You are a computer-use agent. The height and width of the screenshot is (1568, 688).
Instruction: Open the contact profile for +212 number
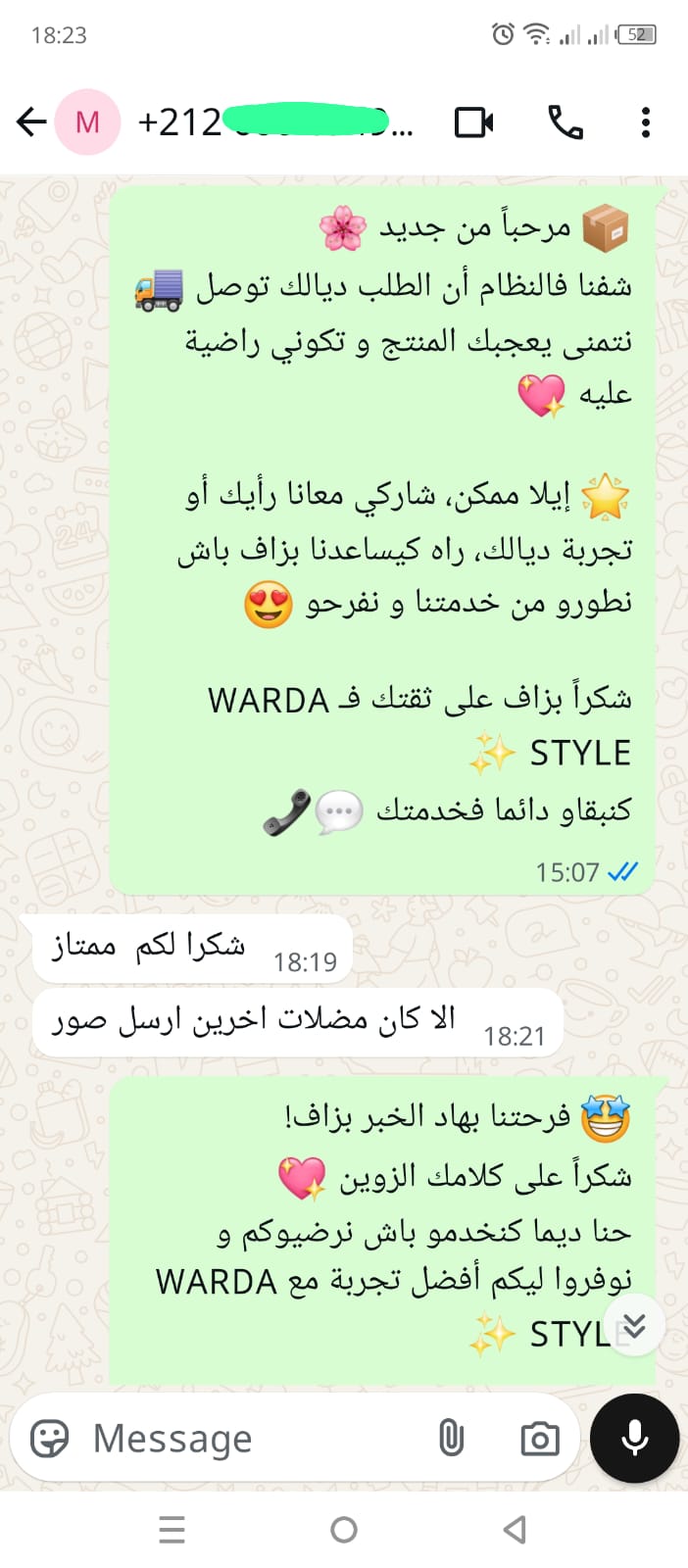[274, 122]
